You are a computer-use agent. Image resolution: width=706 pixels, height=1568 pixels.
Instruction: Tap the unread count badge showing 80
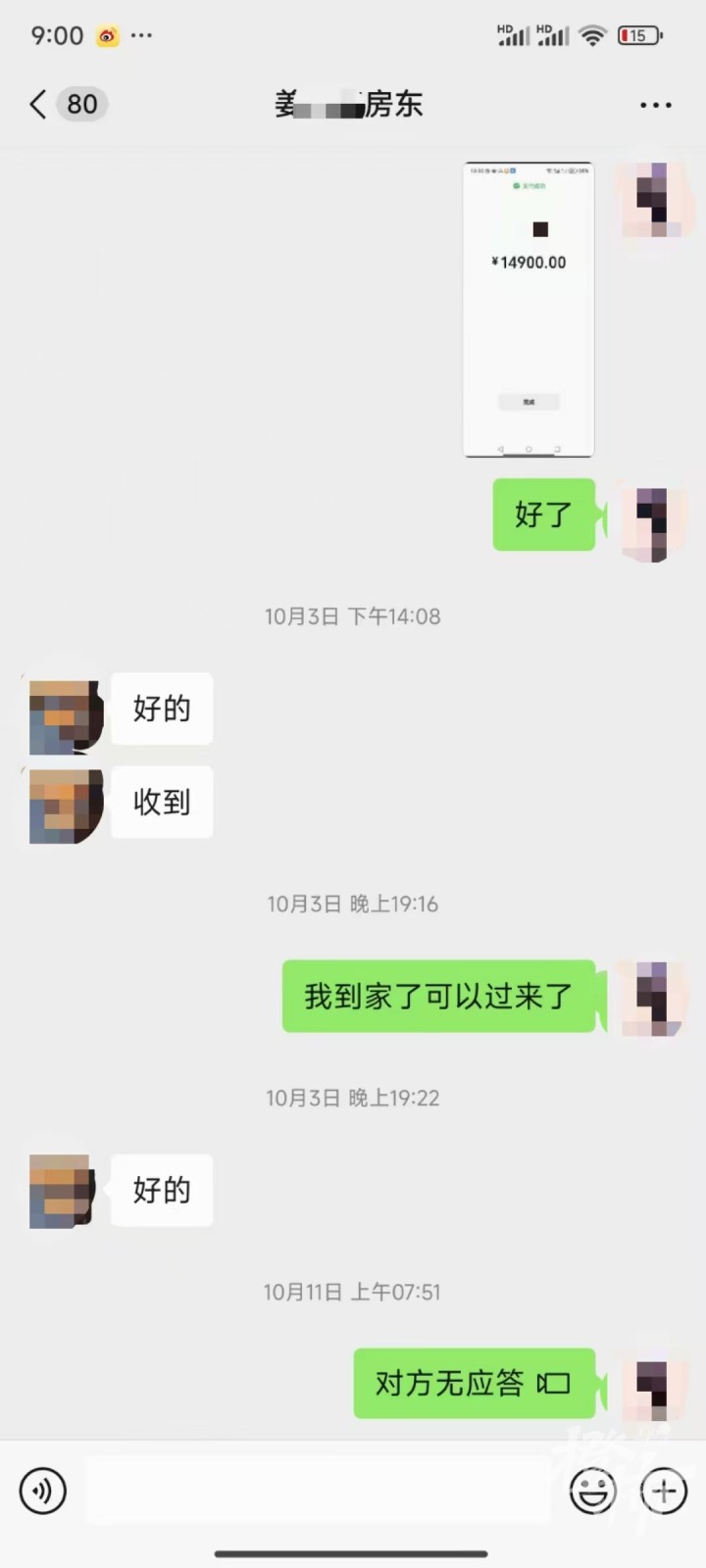coord(82,104)
